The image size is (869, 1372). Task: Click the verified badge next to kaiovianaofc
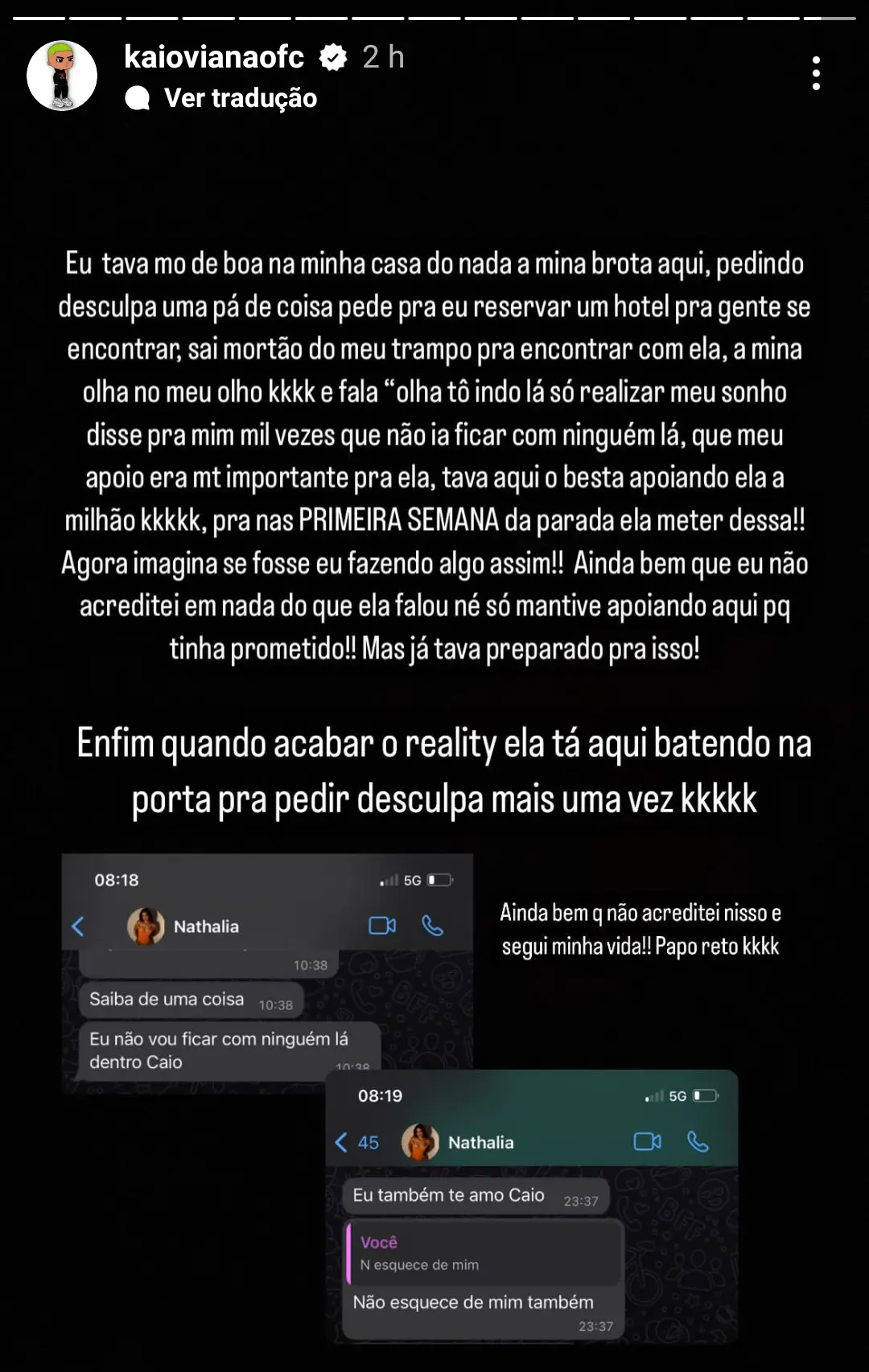pos(332,57)
